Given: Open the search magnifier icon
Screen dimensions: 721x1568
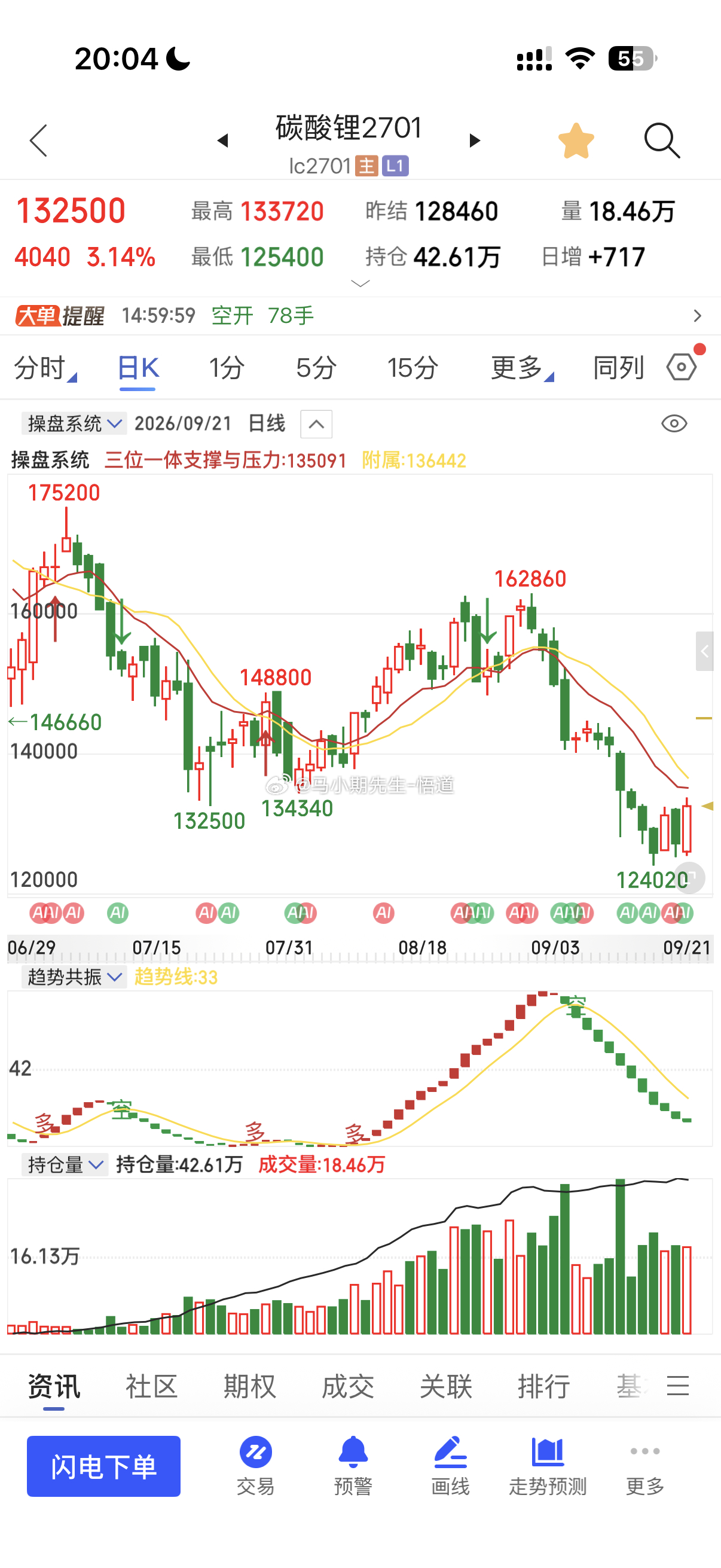Looking at the screenshot, I should [x=661, y=141].
